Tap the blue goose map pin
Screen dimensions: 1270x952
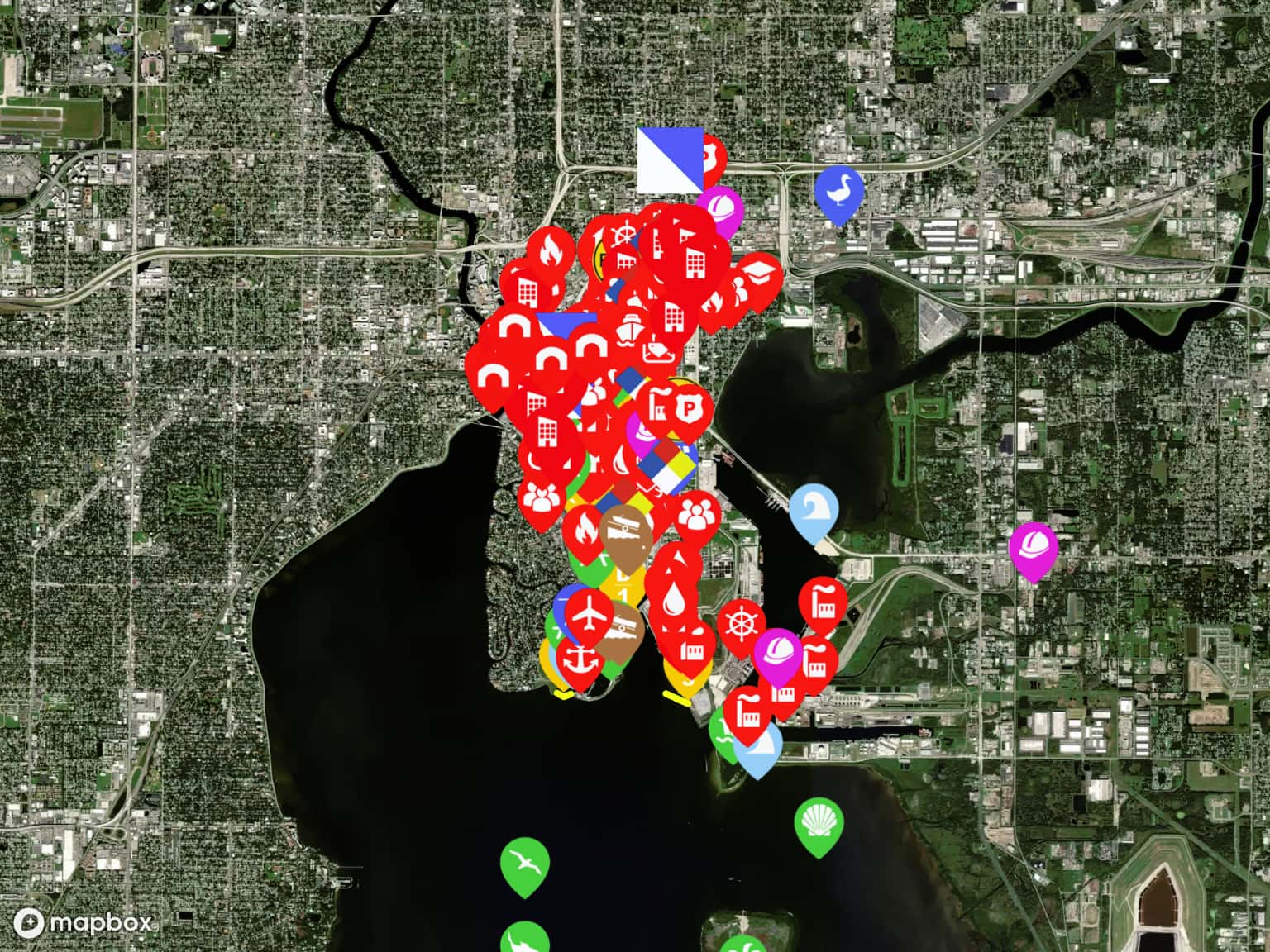tap(838, 191)
